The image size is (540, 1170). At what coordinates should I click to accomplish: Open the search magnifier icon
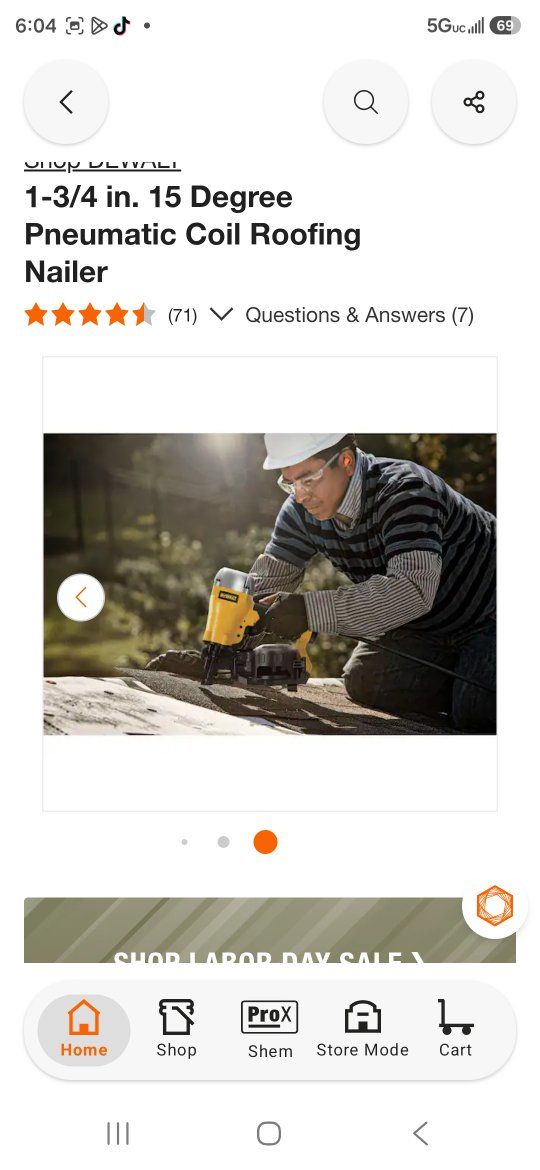365,101
